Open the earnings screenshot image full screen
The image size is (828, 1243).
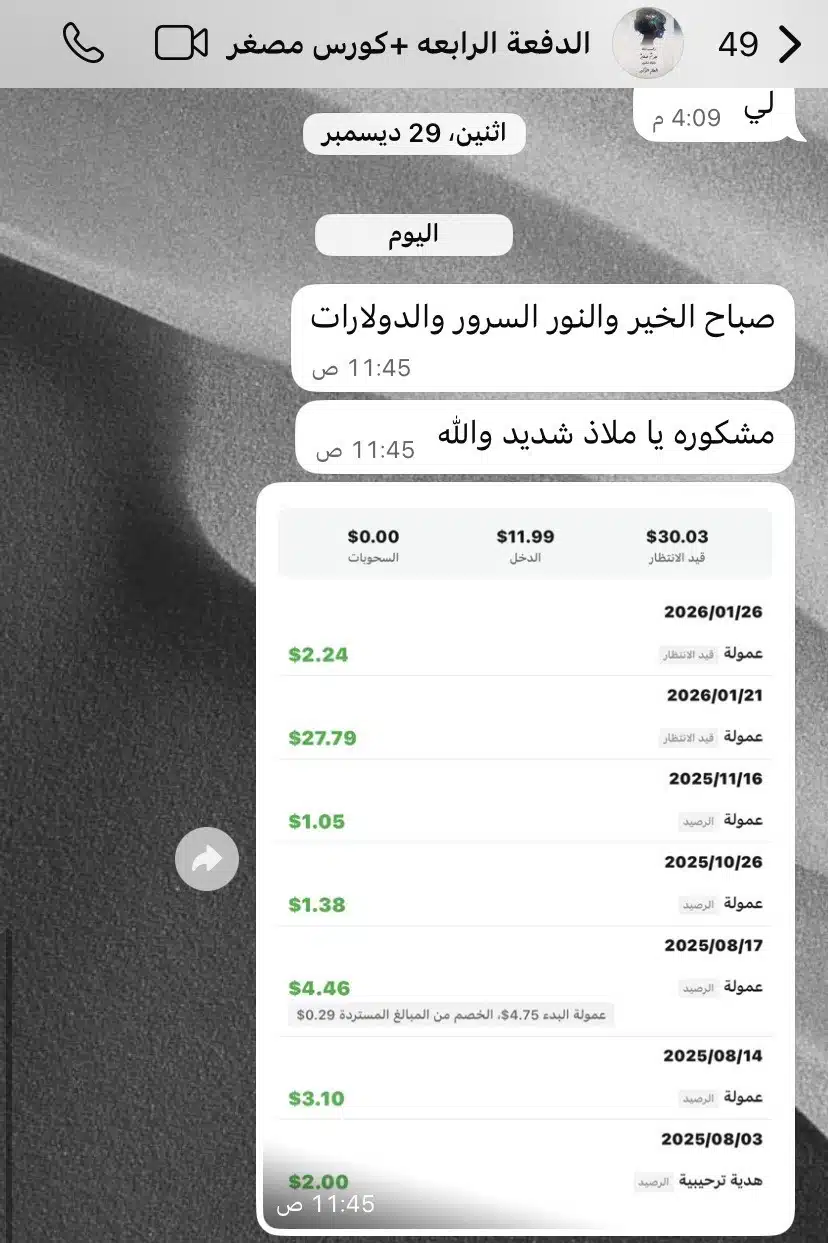tap(525, 860)
